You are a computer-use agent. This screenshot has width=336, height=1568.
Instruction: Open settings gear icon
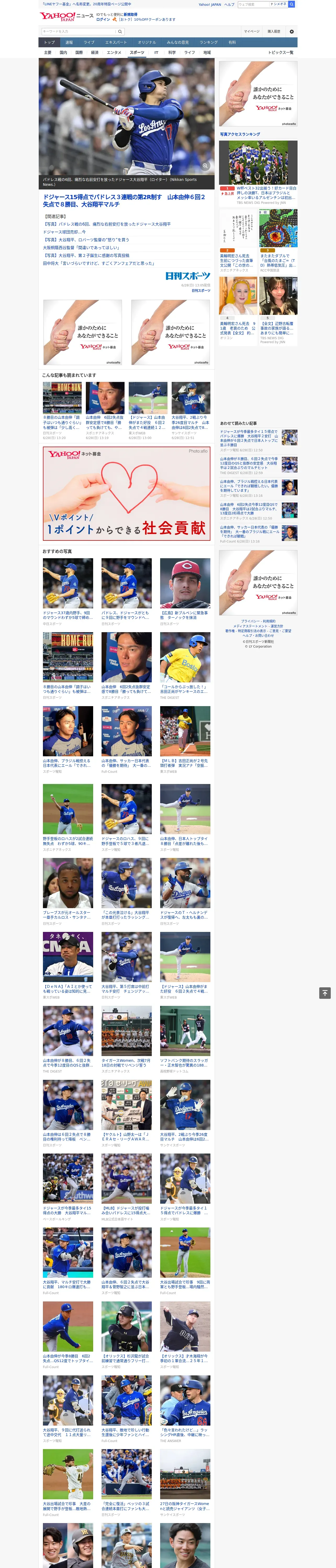pyautogui.click(x=292, y=31)
